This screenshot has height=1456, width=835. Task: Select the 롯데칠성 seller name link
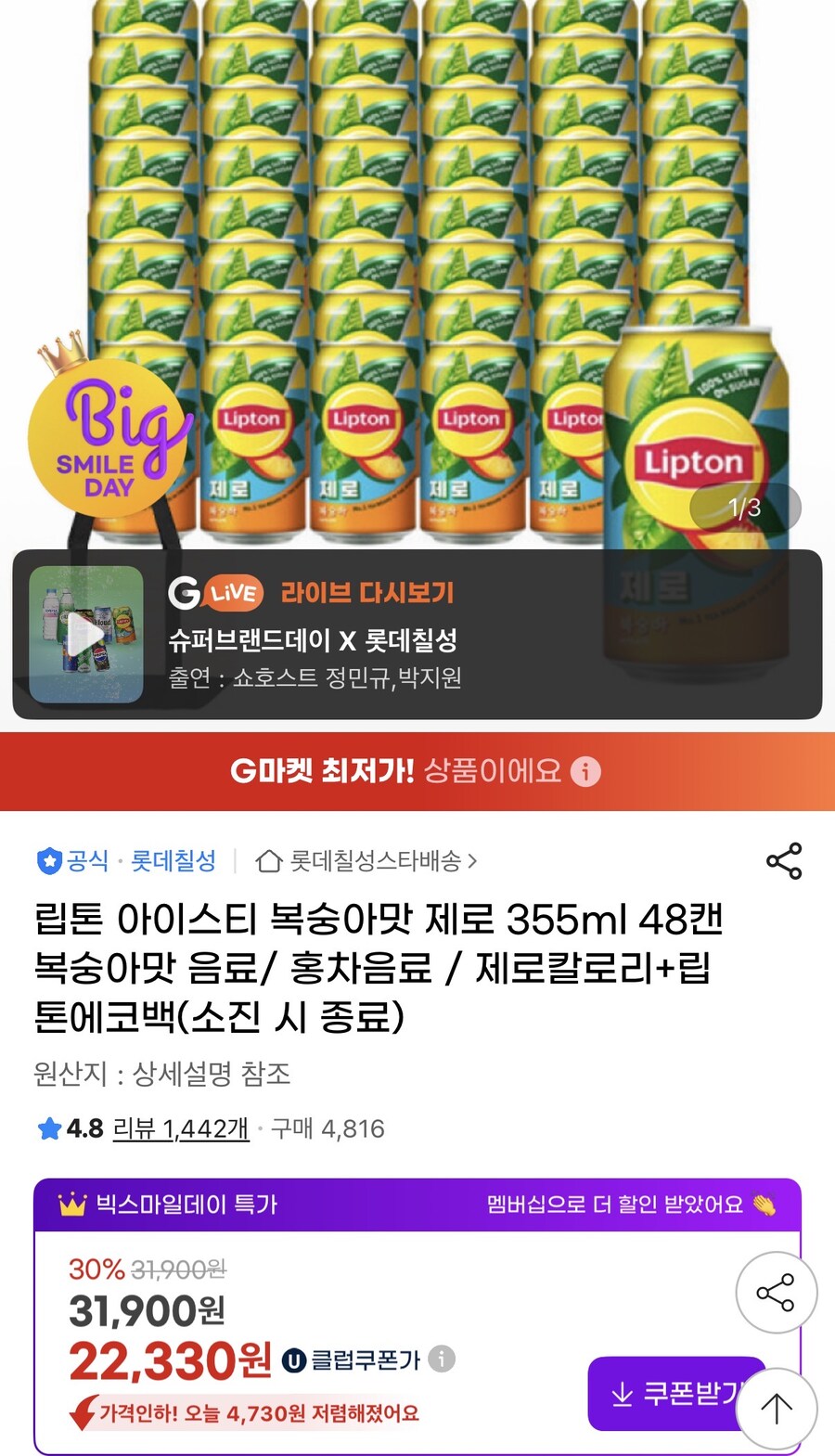click(x=173, y=860)
